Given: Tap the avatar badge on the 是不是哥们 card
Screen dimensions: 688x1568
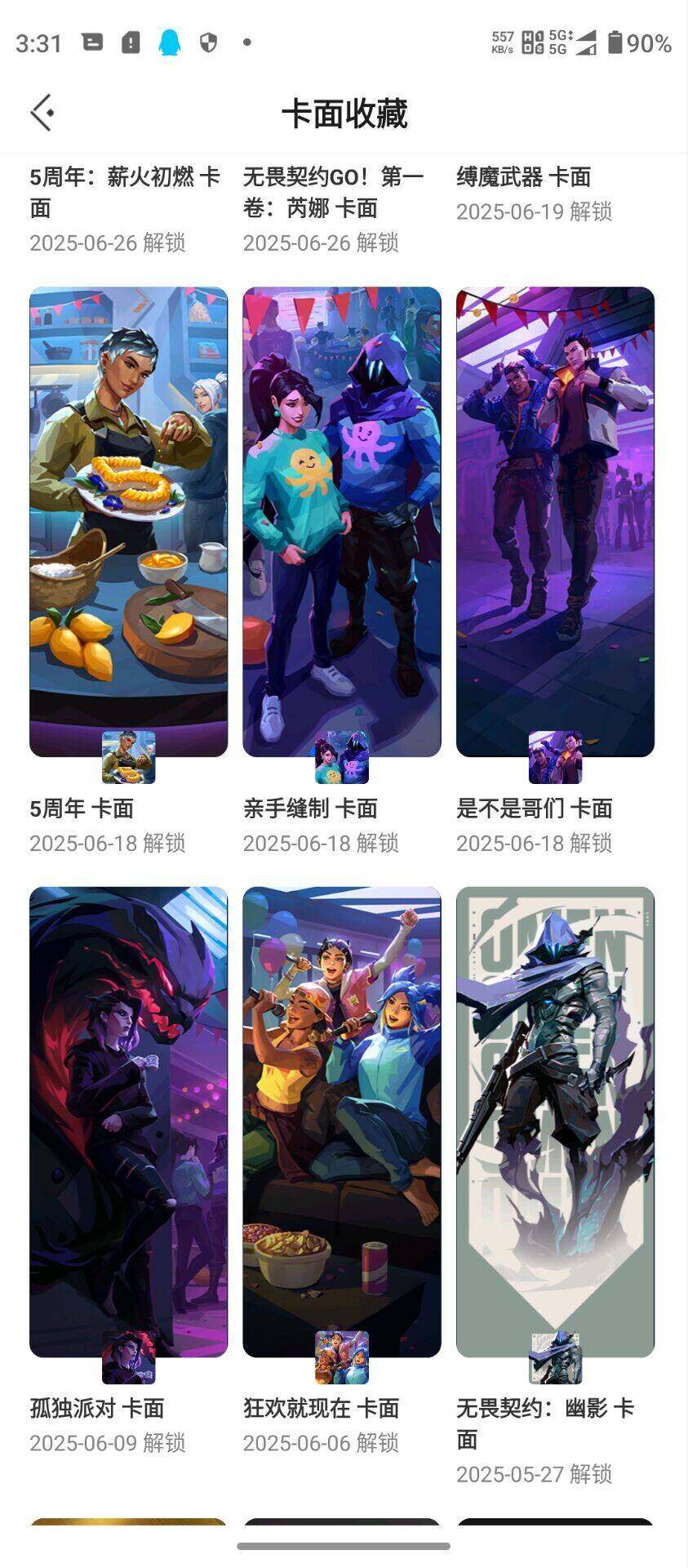Looking at the screenshot, I should (556, 759).
